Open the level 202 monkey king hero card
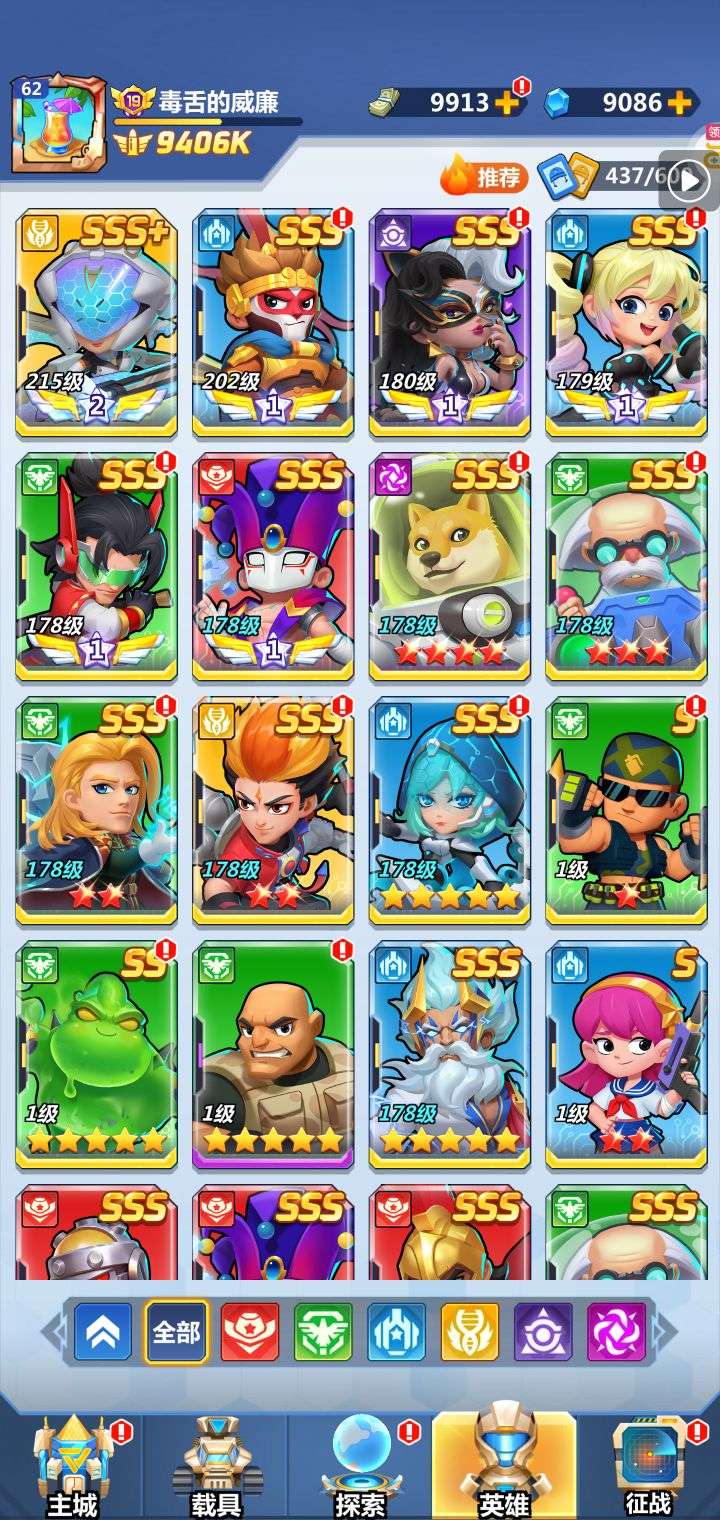 point(272,322)
